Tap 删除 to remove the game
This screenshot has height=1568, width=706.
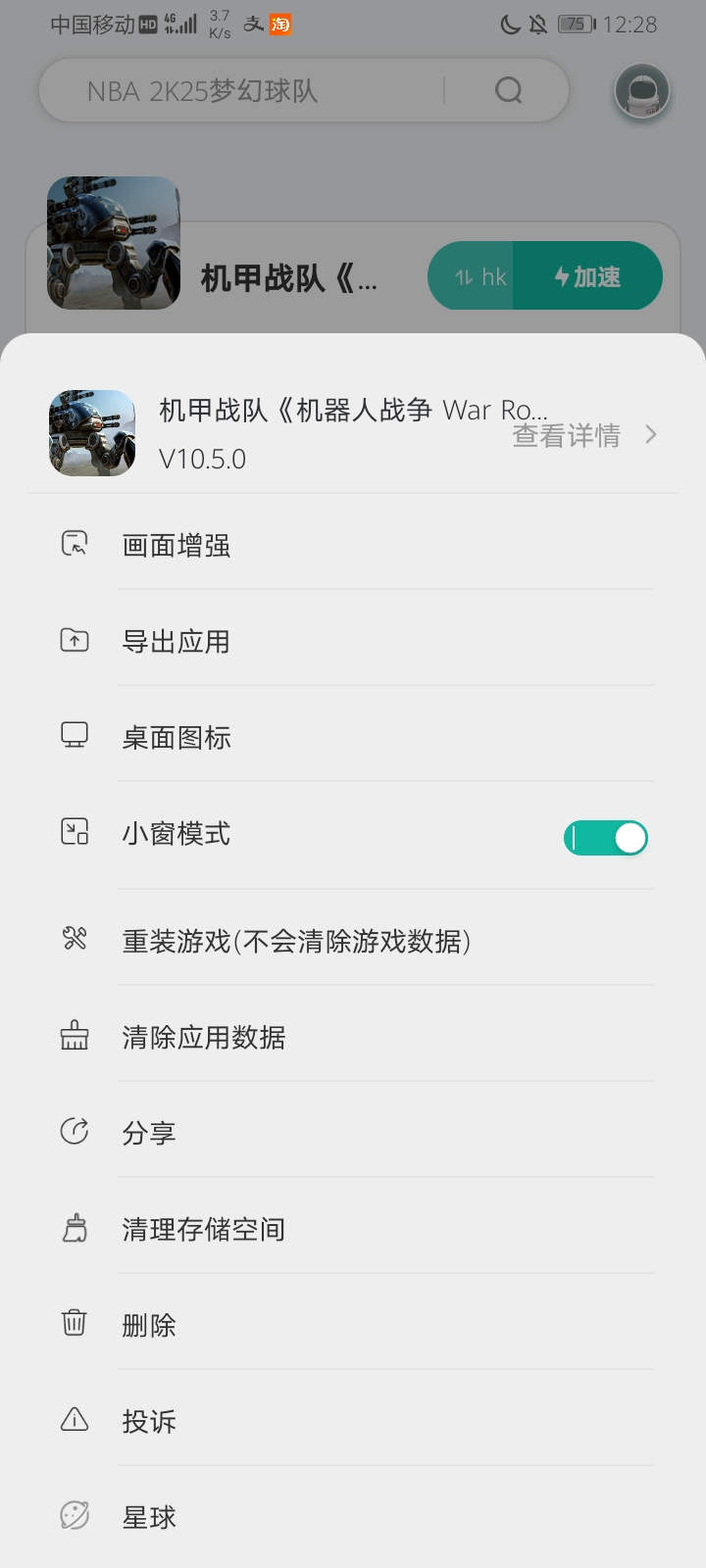click(x=149, y=1326)
